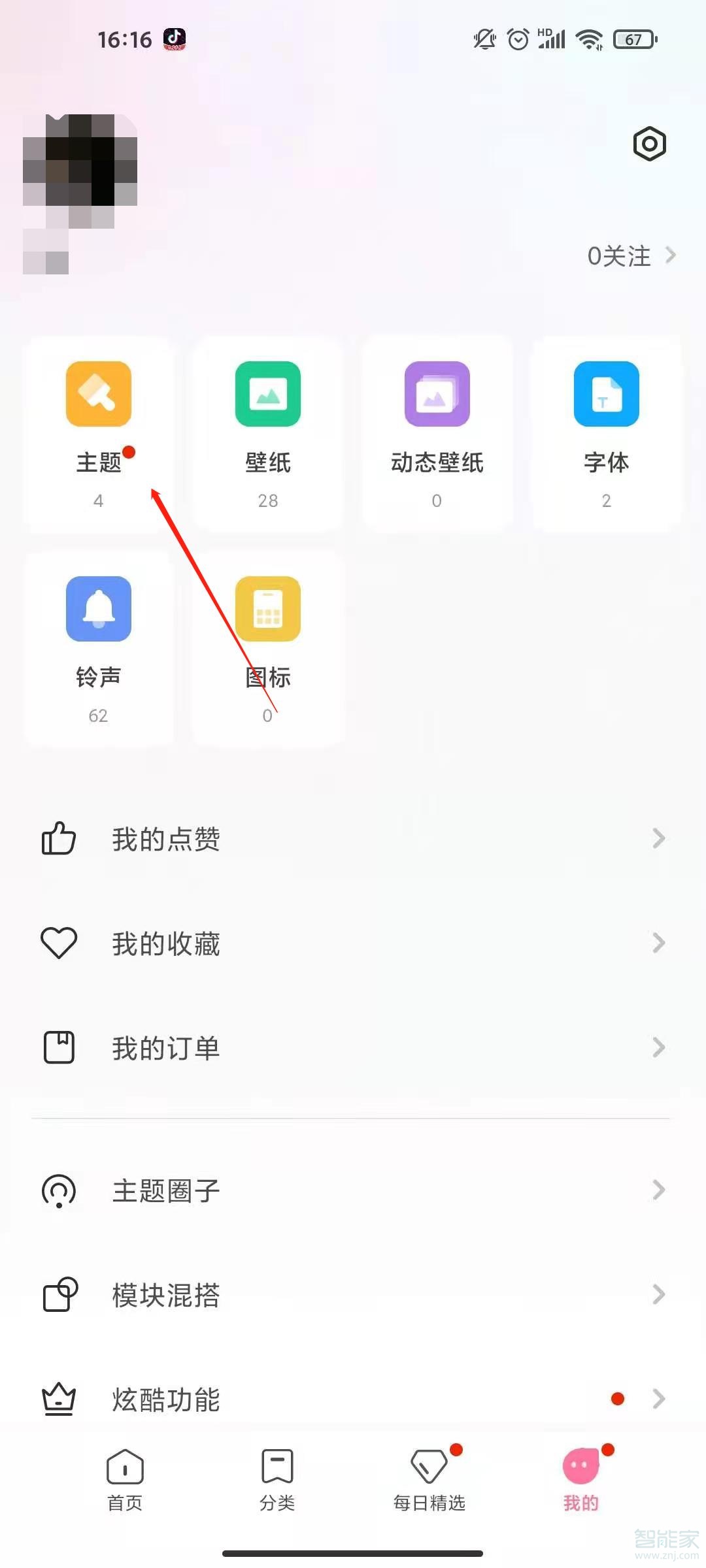Viewport: 706px width, 1568px height.
Task: Expand the 我的收藏 row chevron
Action: (x=658, y=943)
